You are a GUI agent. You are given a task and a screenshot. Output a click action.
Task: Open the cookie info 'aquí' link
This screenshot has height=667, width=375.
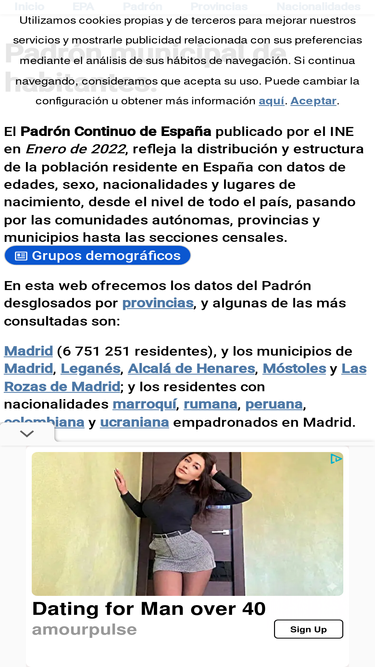click(271, 101)
